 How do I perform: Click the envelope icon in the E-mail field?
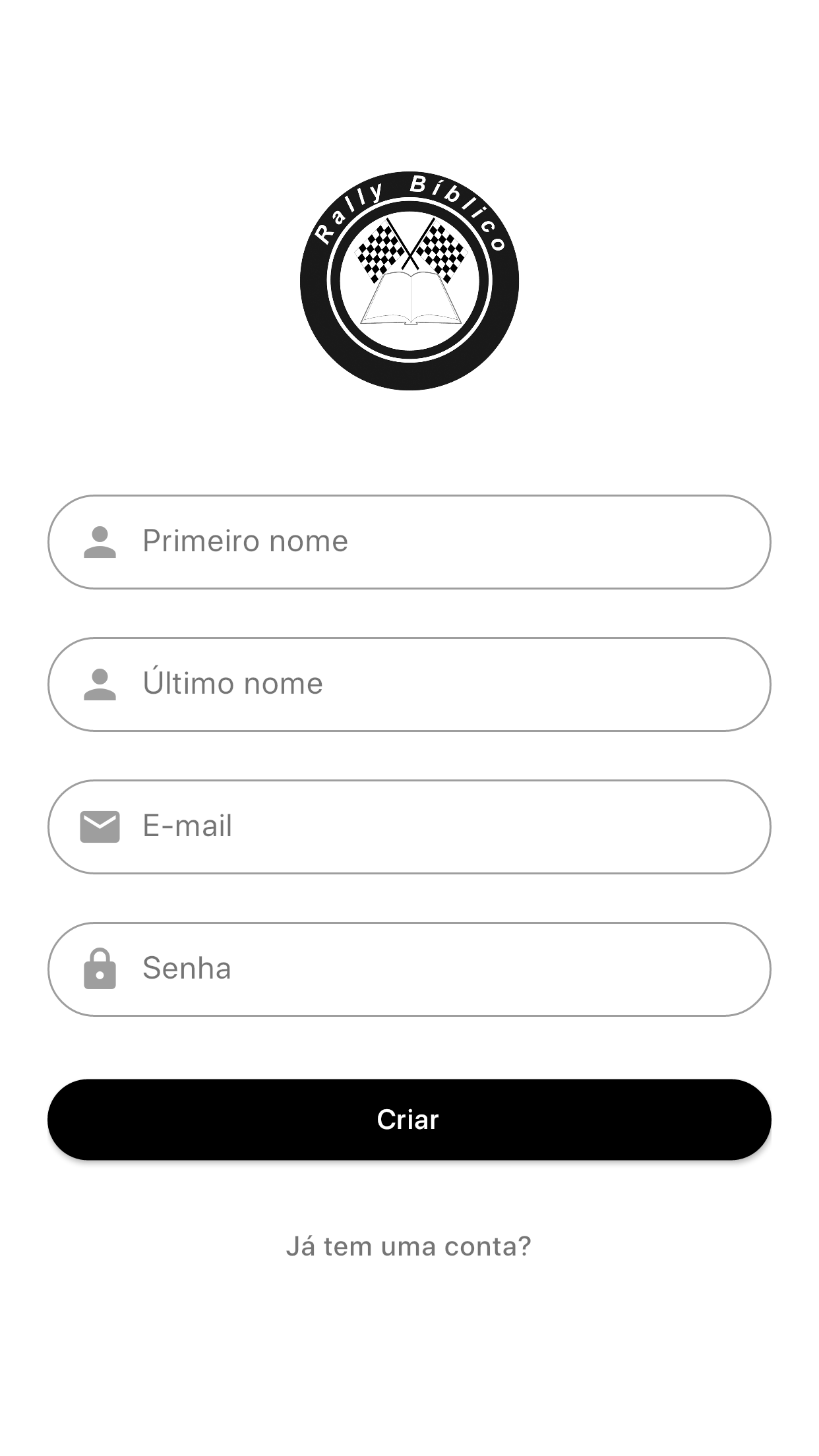pyautogui.click(x=100, y=826)
